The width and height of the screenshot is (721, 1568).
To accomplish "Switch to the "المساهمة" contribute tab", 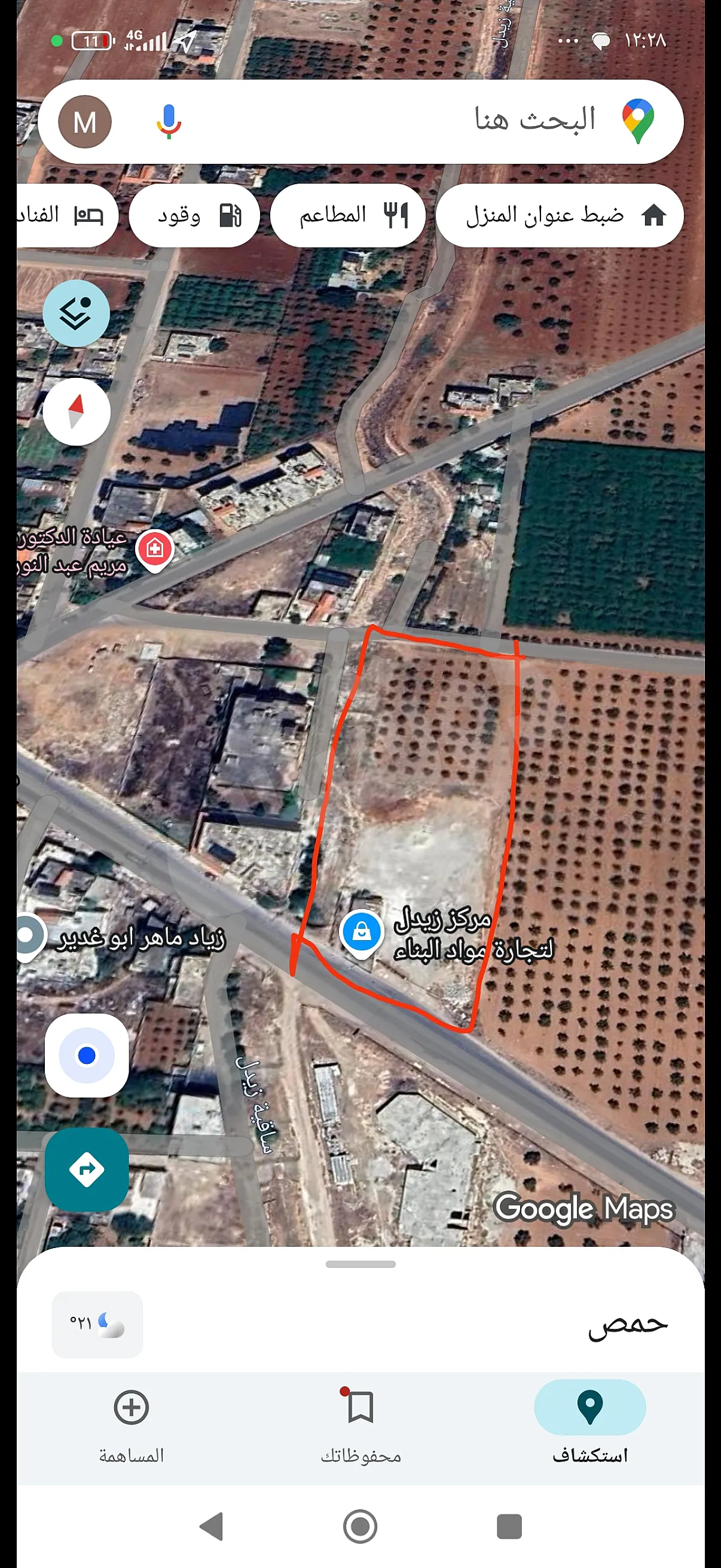I will tap(132, 1423).
